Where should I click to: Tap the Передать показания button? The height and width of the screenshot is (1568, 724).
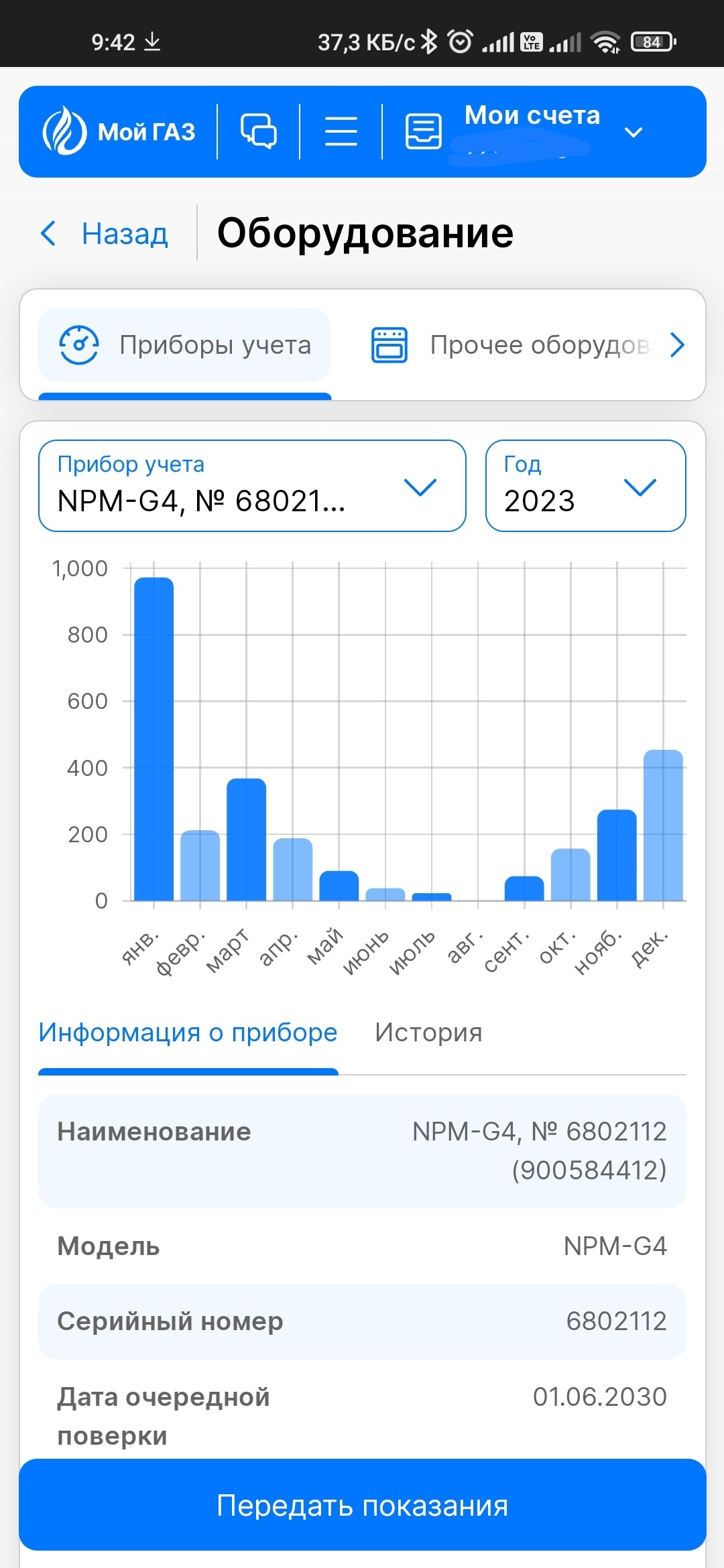tap(362, 1505)
